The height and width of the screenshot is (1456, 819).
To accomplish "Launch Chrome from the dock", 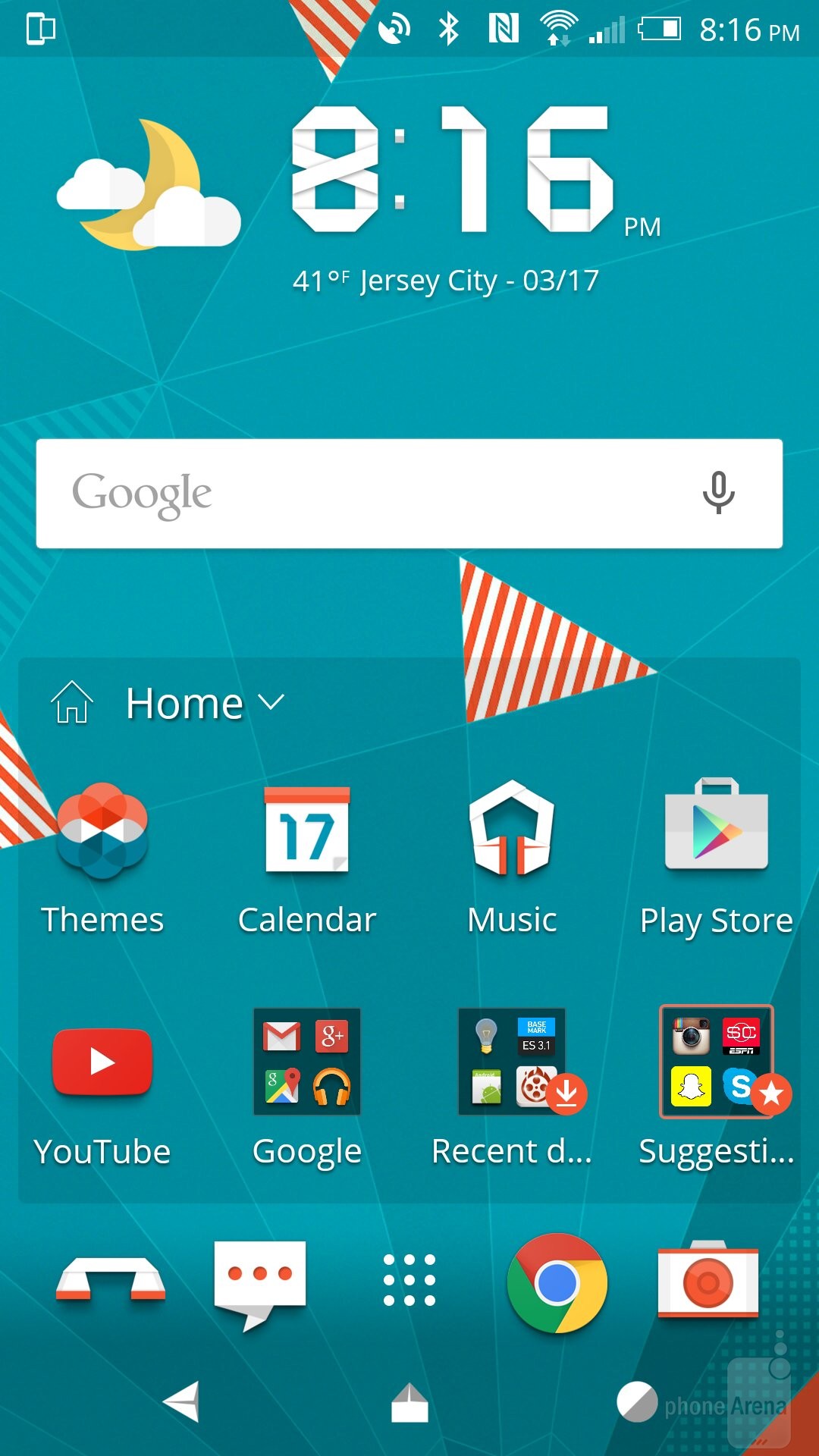I will click(x=557, y=1283).
